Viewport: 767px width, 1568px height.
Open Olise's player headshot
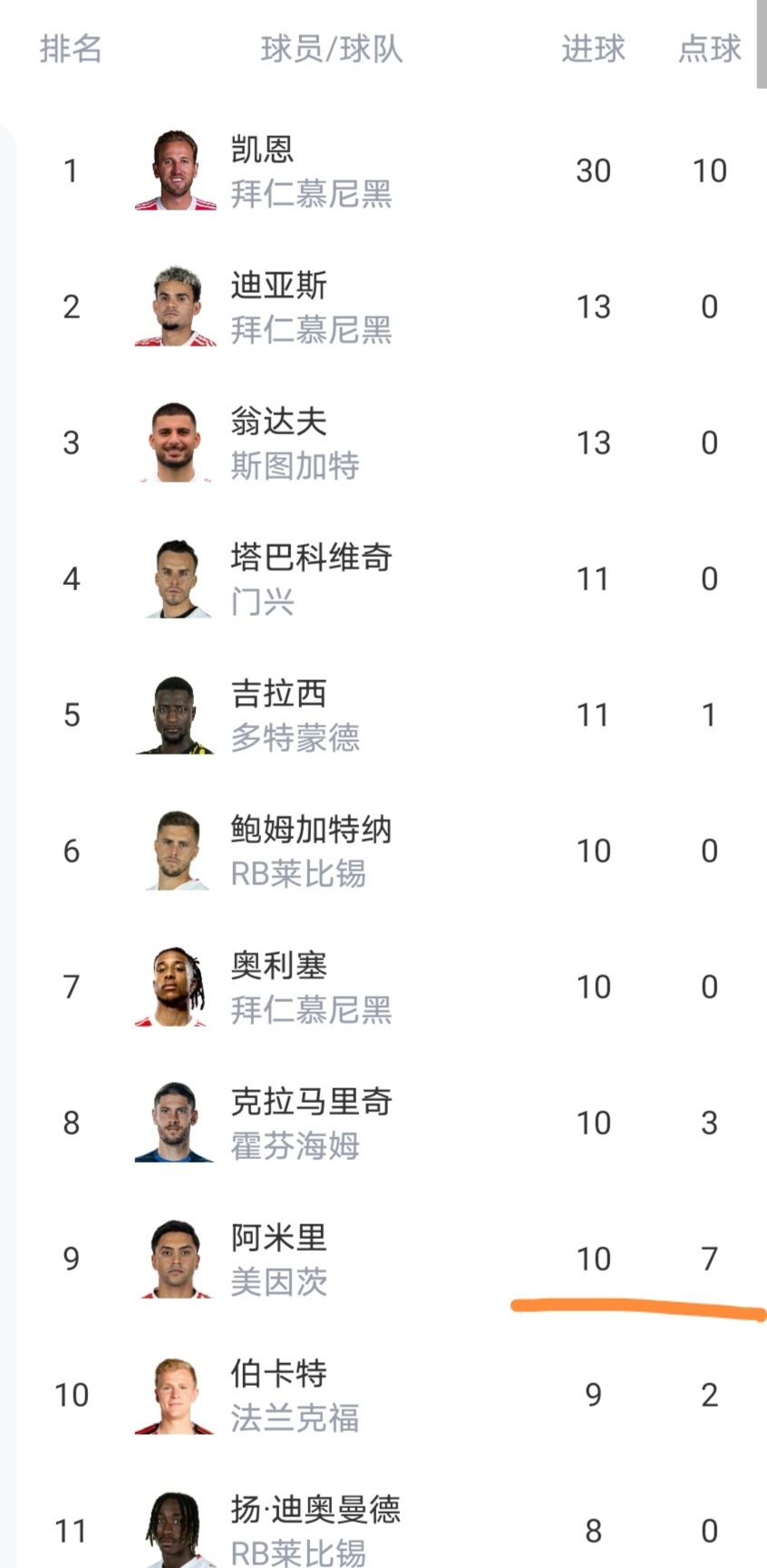coord(175,986)
